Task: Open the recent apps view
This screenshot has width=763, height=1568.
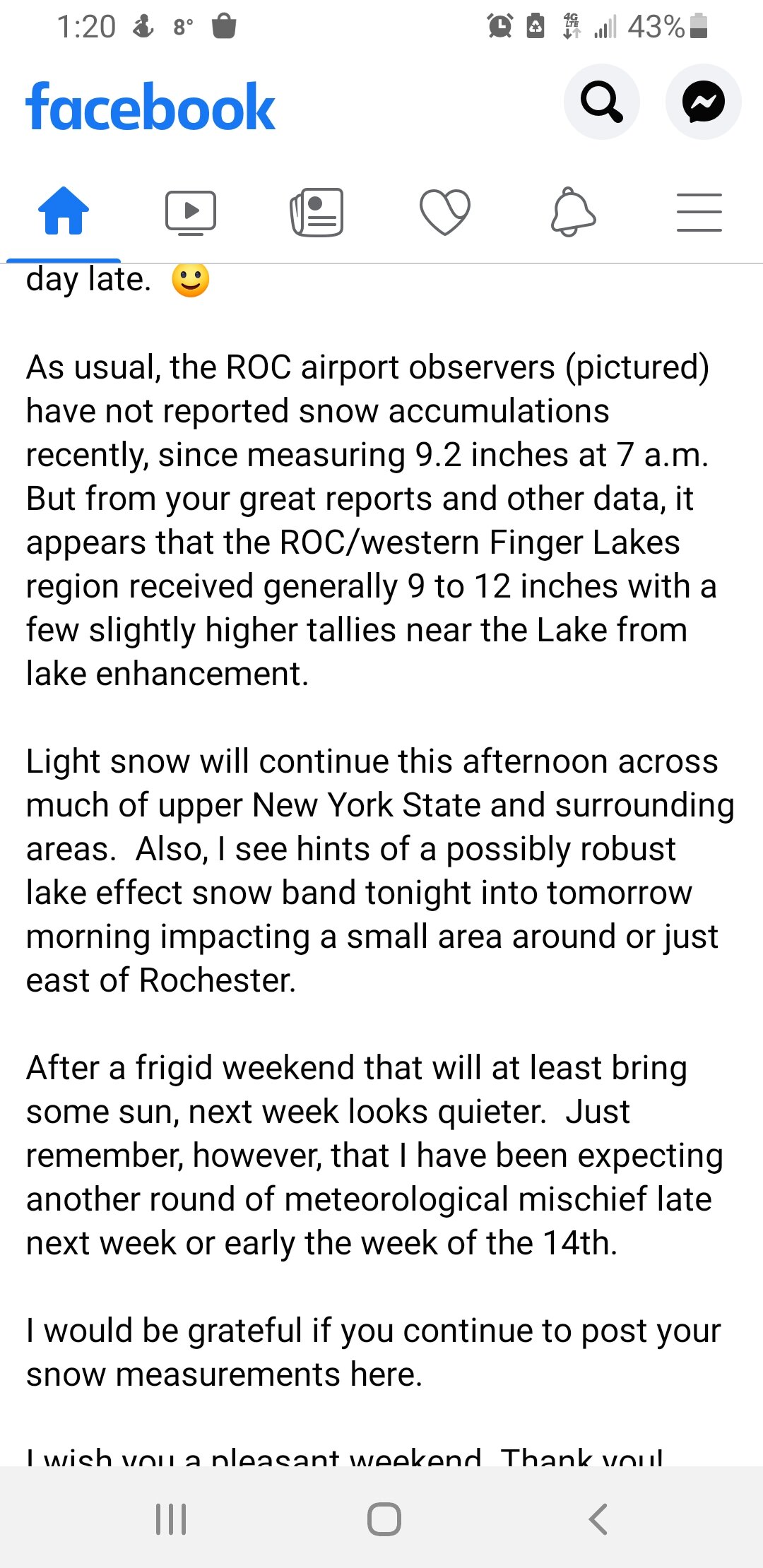Action: (171, 1519)
